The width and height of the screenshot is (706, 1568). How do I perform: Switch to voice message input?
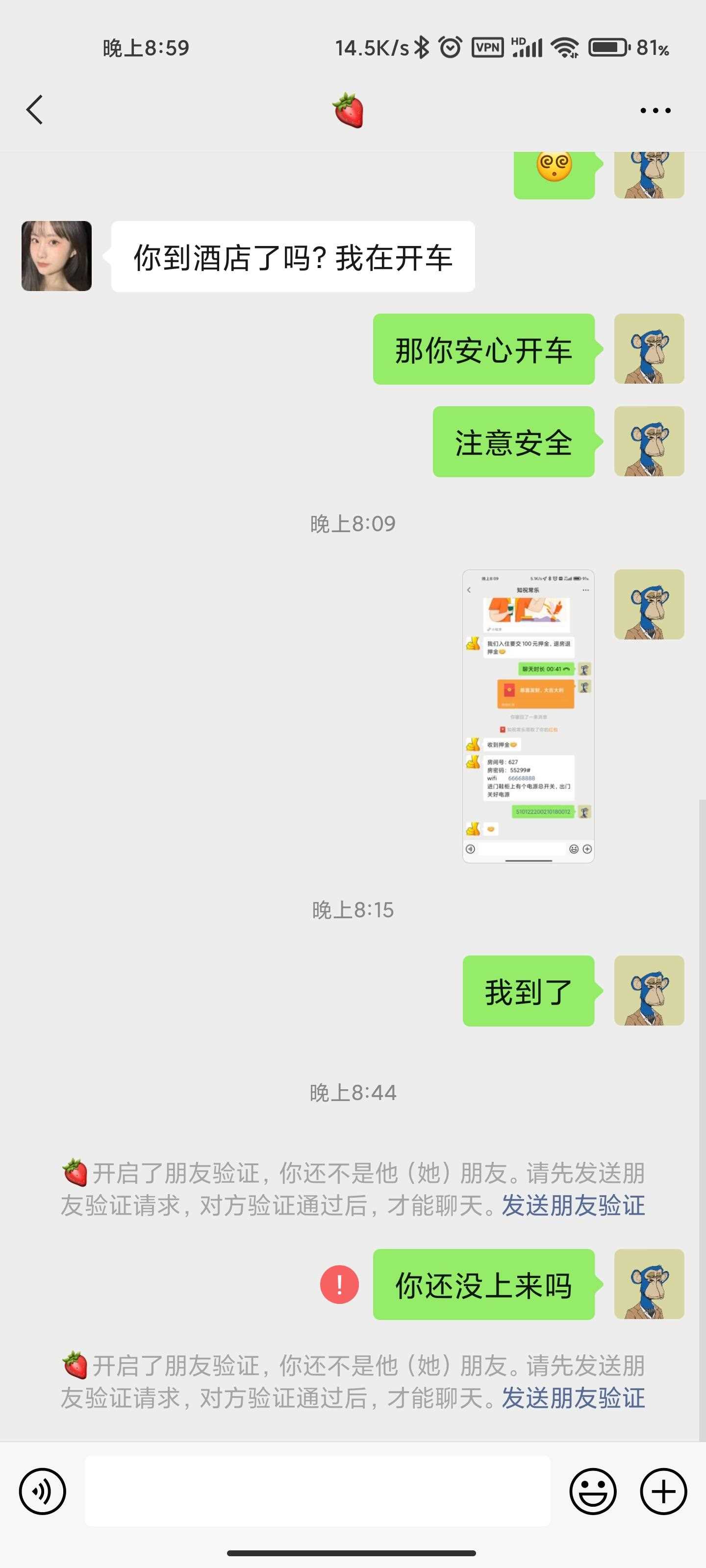pyautogui.click(x=42, y=1491)
